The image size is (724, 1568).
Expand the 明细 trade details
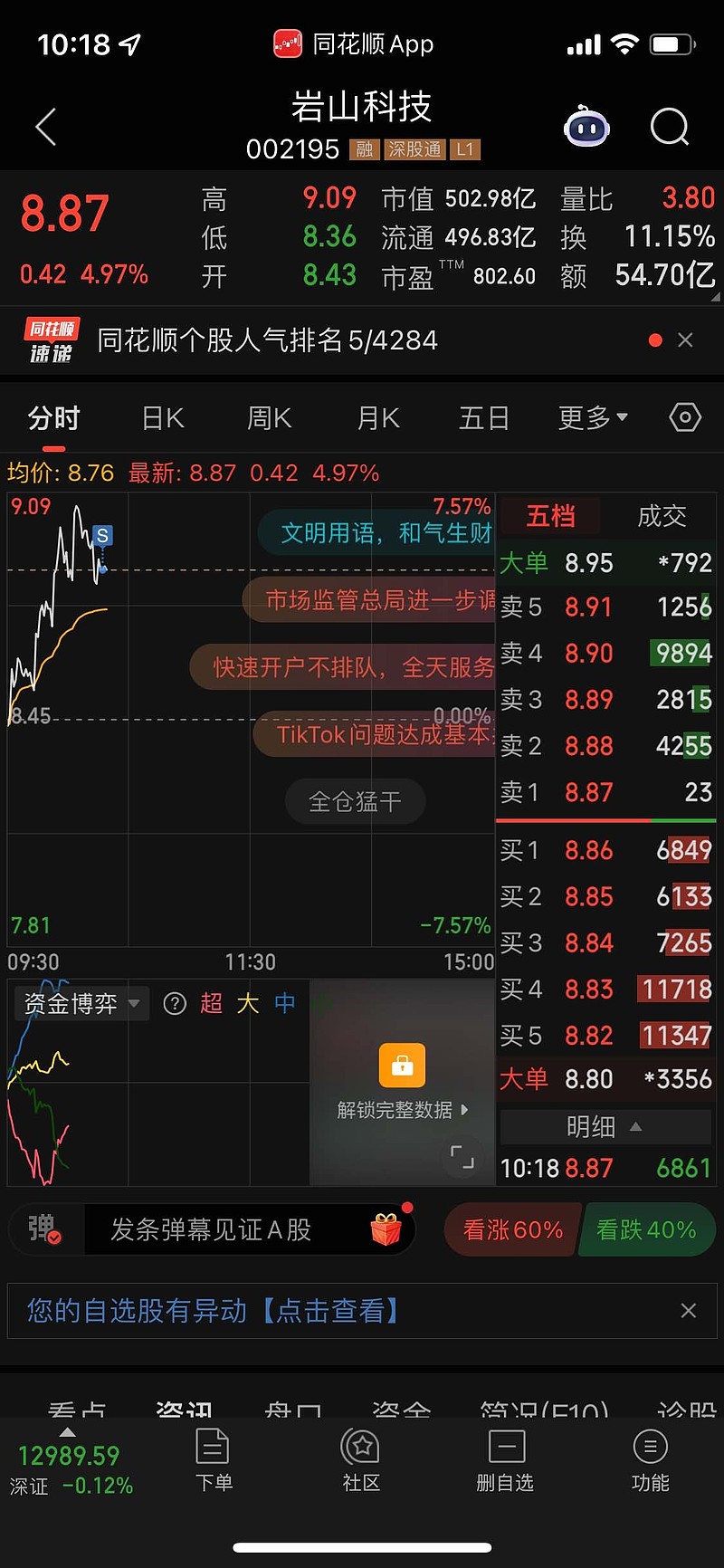point(604,1127)
